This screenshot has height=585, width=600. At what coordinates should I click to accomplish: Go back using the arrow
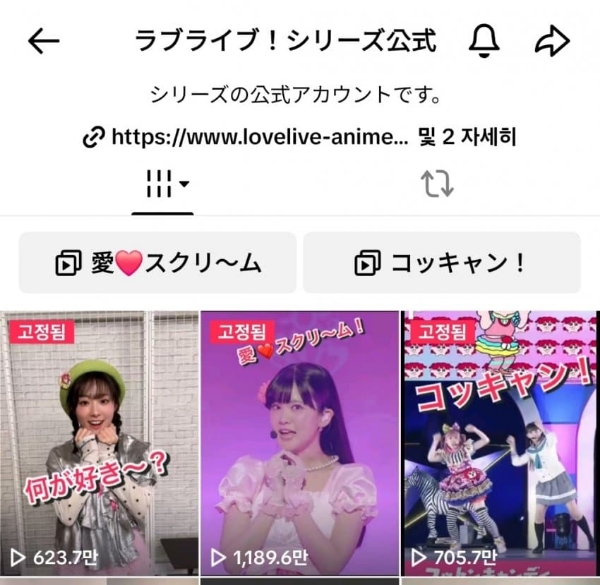point(44,41)
